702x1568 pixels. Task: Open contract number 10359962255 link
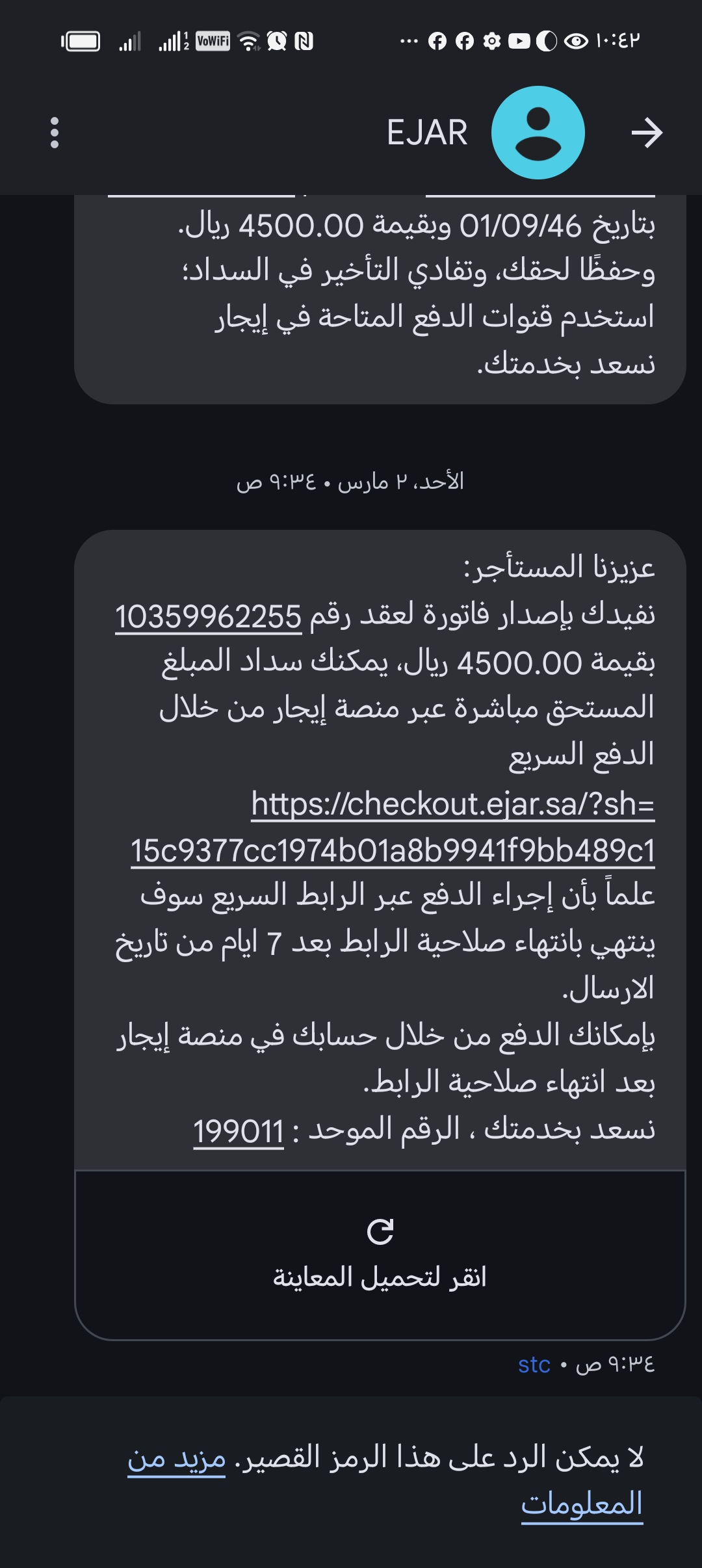[209, 616]
